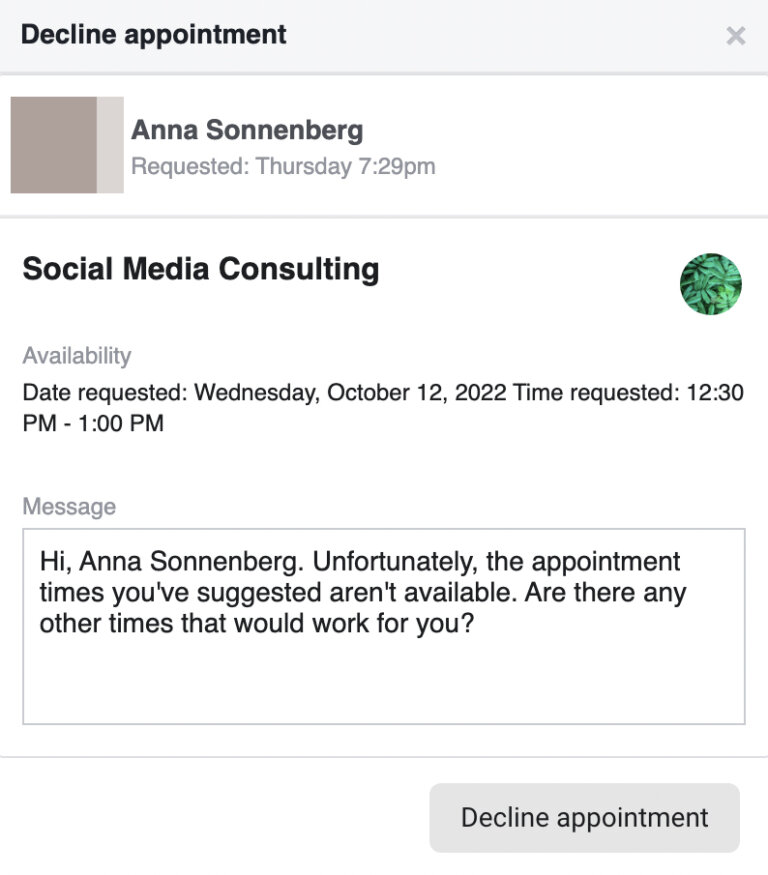Click the Availability section label
The height and width of the screenshot is (875, 768).
(x=77, y=356)
